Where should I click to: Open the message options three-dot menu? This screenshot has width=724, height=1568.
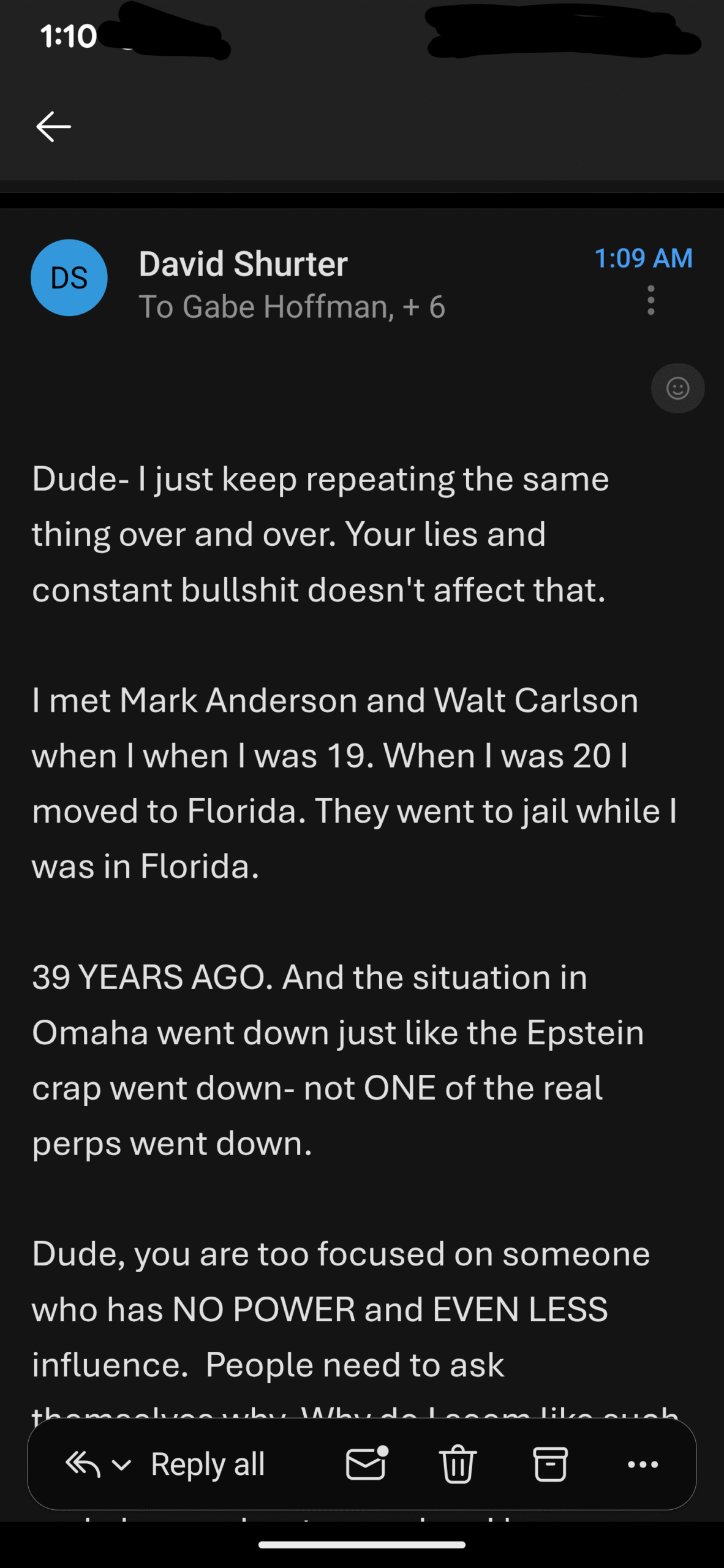coord(650,300)
